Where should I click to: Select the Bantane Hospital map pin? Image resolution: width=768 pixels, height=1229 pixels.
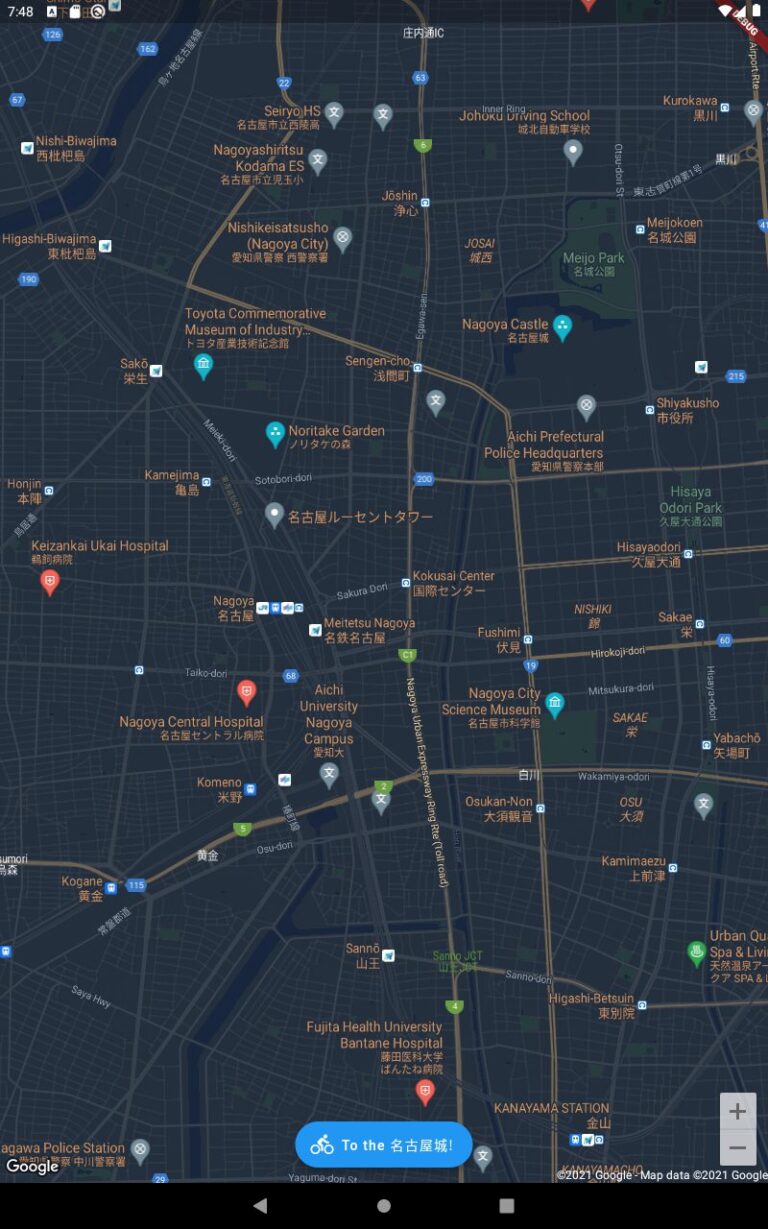point(425,1091)
